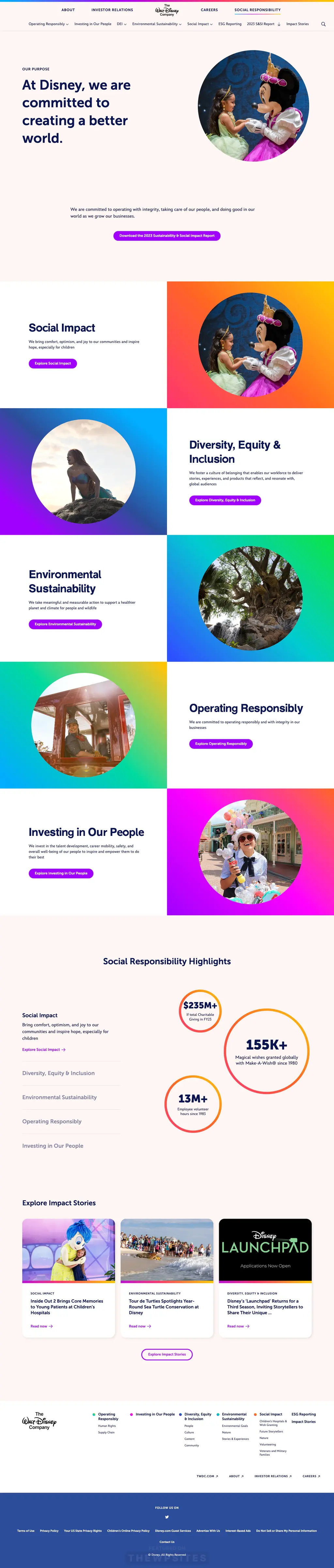Expand Environmental Sustainability in the highlights list

point(60,1097)
